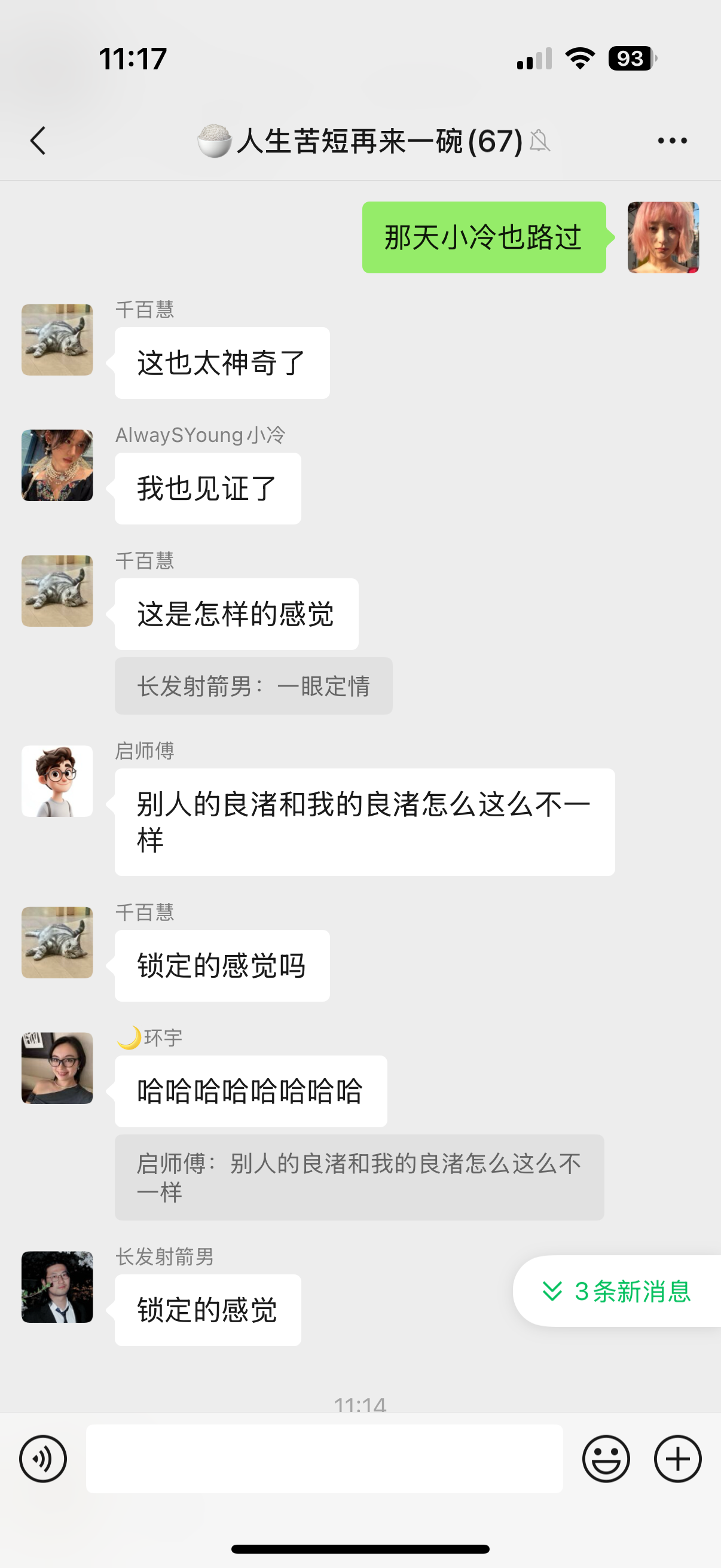Image resolution: width=721 pixels, height=1568 pixels.
Task: Go back to the chat list
Action: (x=38, y=141)
